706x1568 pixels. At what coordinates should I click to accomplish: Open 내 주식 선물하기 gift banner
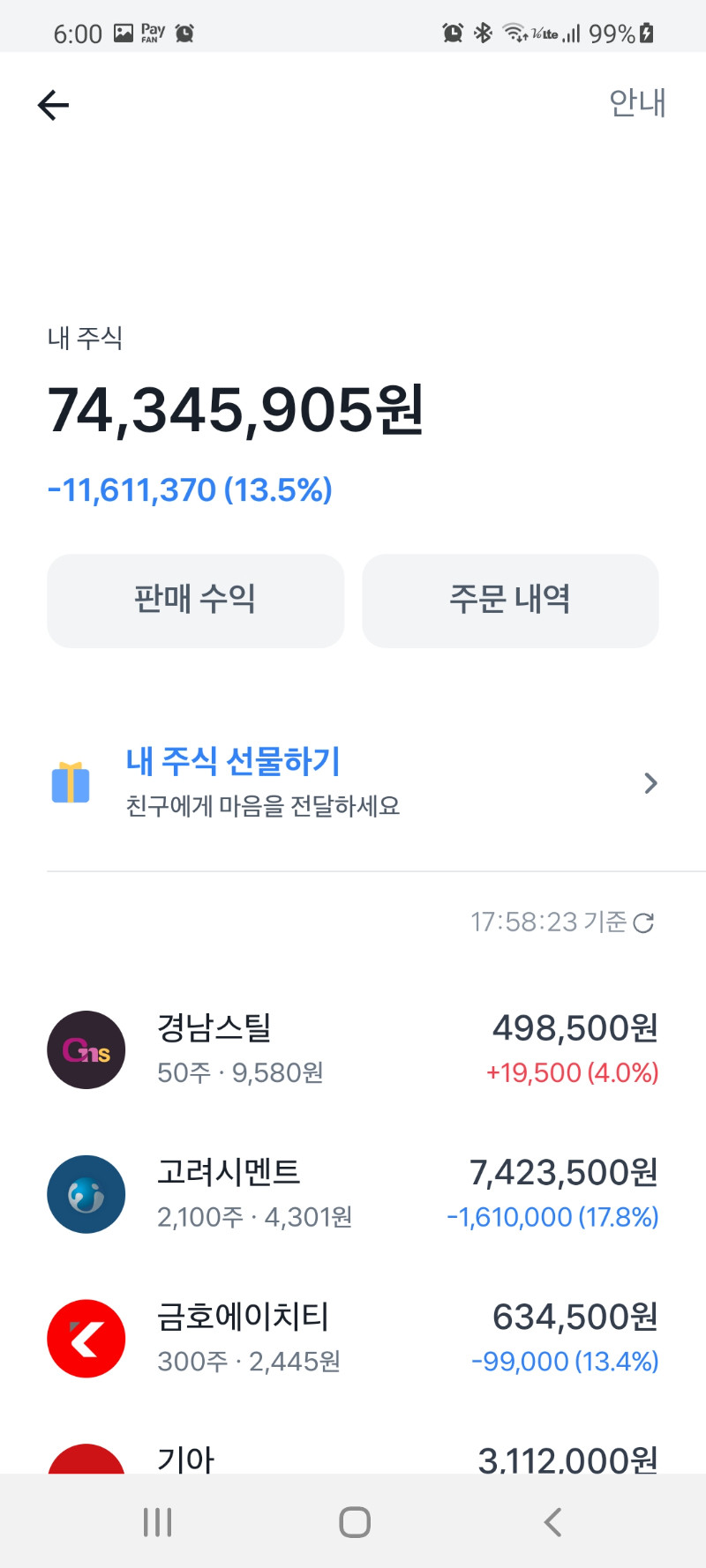point(353,782)
